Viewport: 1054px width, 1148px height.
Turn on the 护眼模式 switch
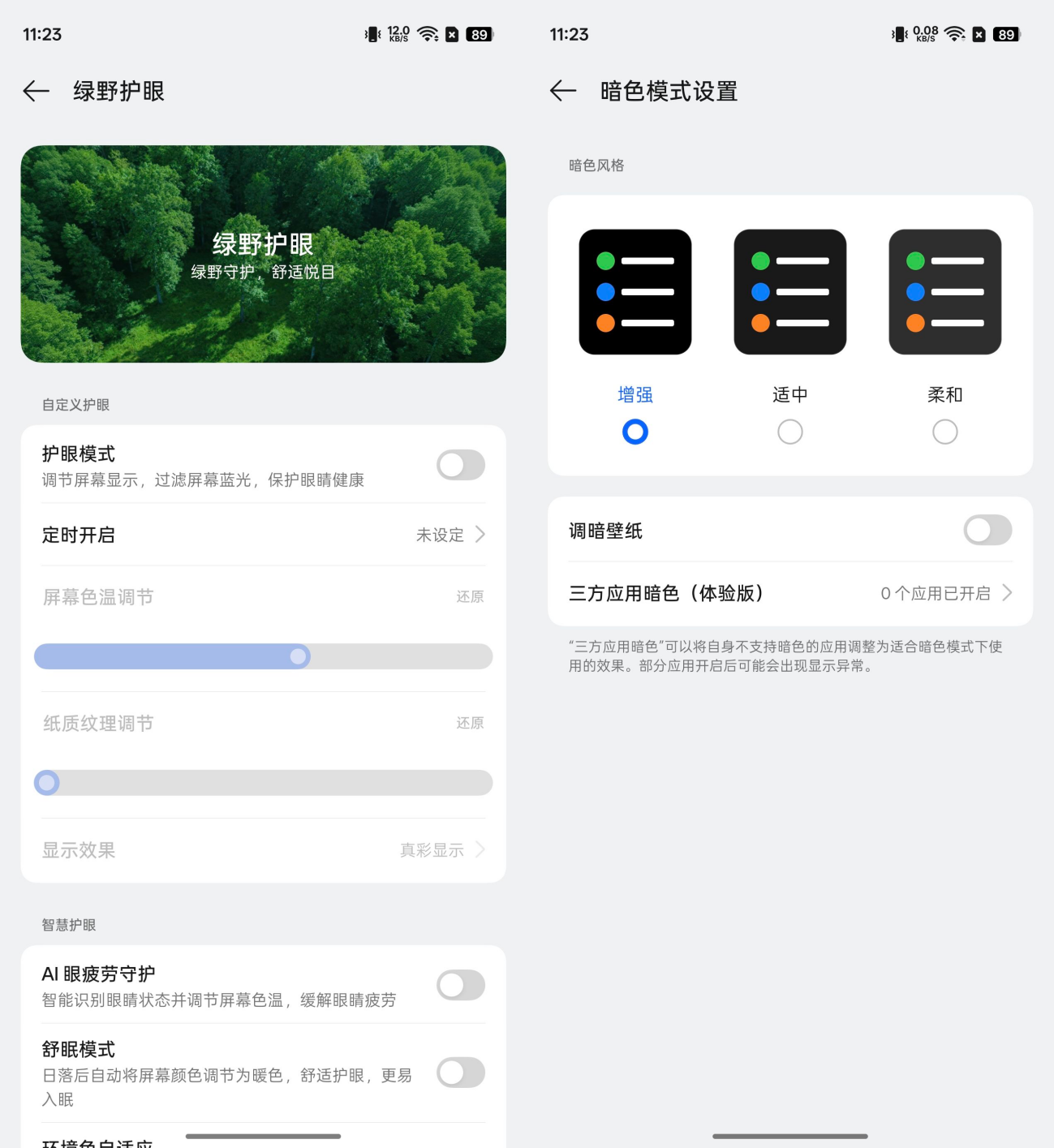[x=460, y=465]
